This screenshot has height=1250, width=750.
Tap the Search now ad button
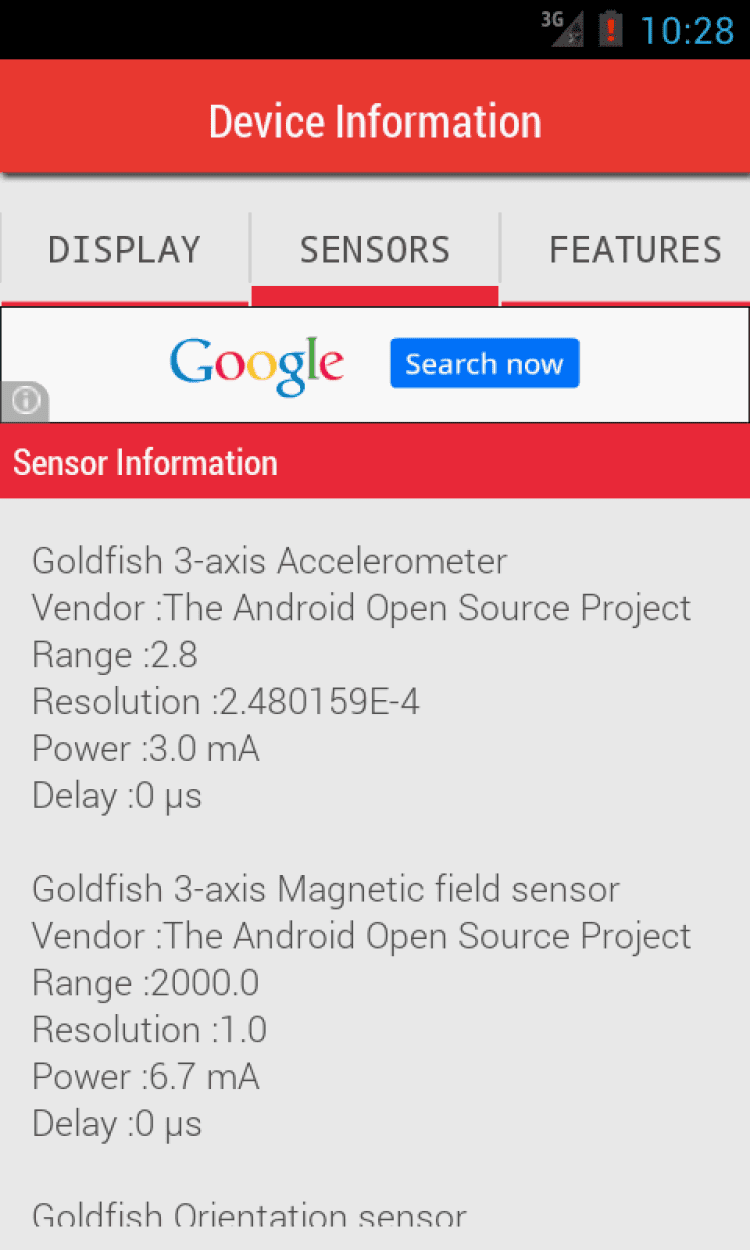tap(484, 364)
